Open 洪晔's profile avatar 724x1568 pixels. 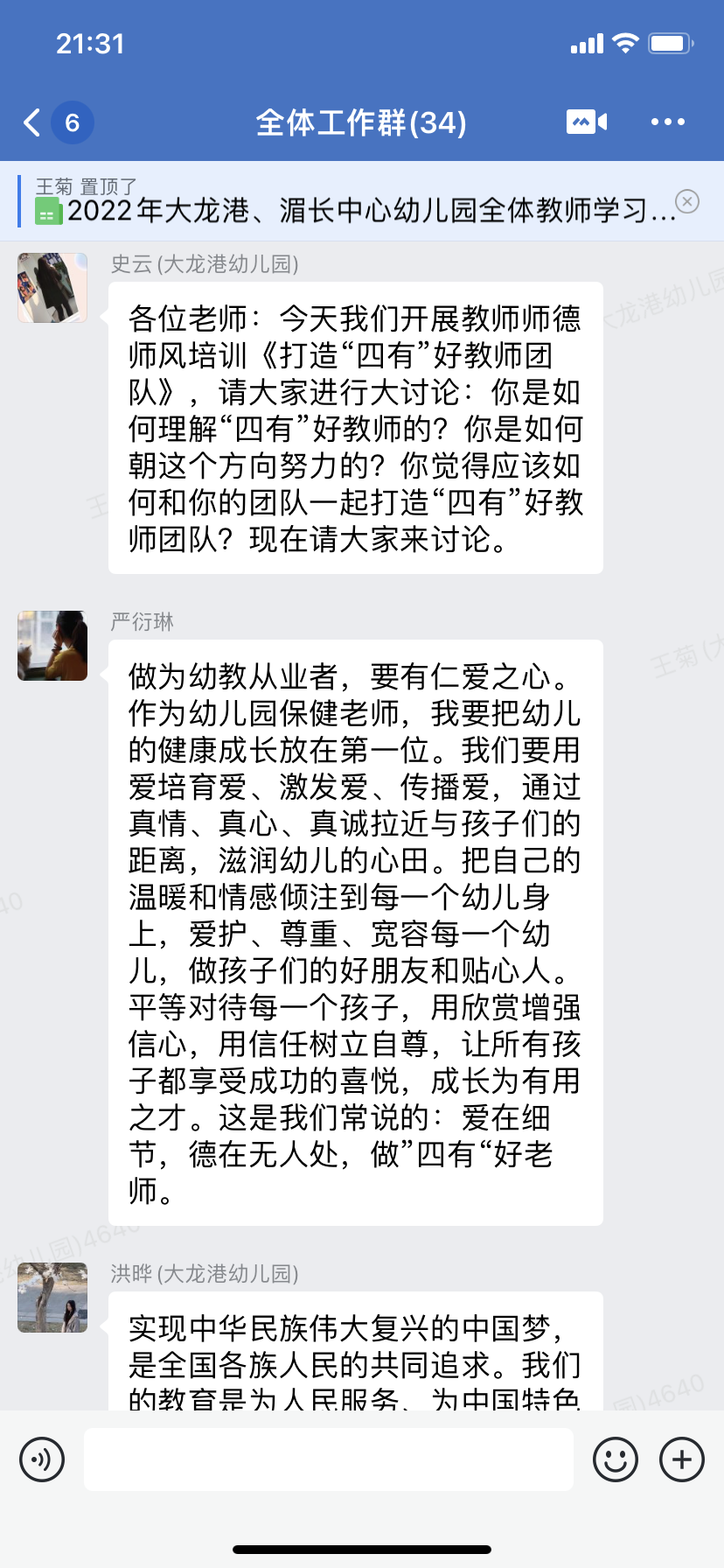52,1298
